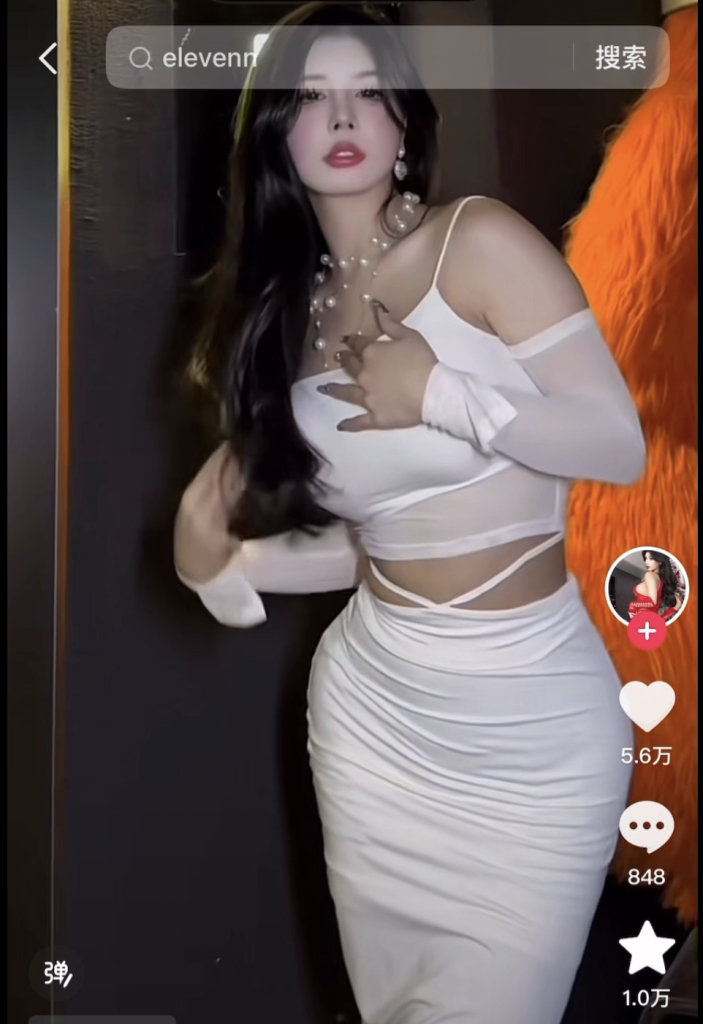703x1024 pixels.
Task: Go back using the top arrow
Action: [47, 58]
